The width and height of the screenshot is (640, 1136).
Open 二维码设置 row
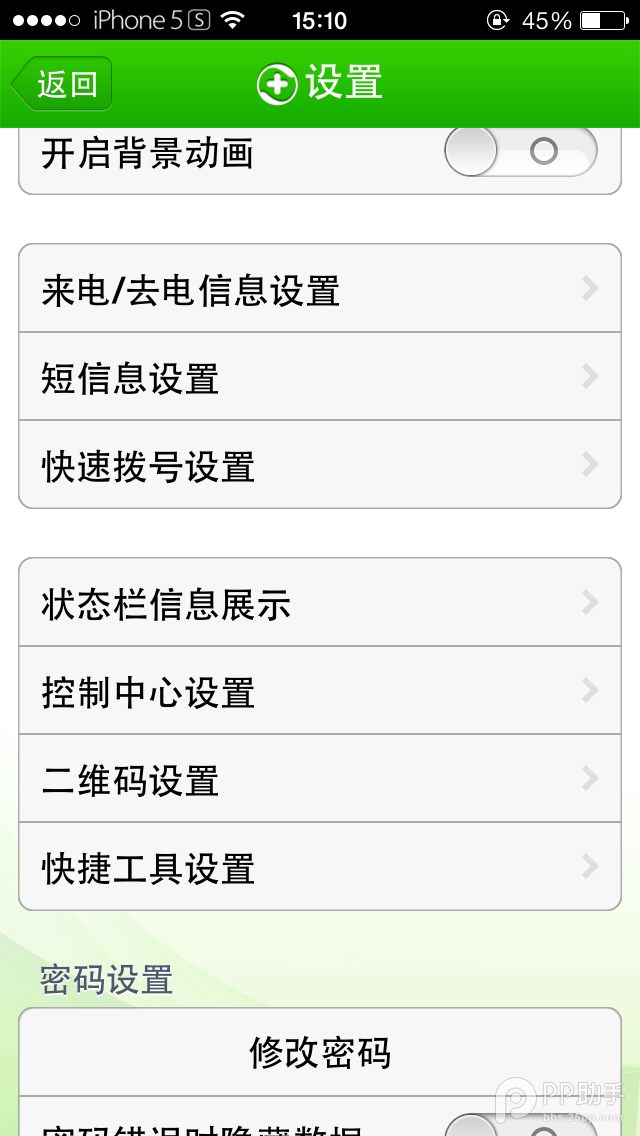320,779
